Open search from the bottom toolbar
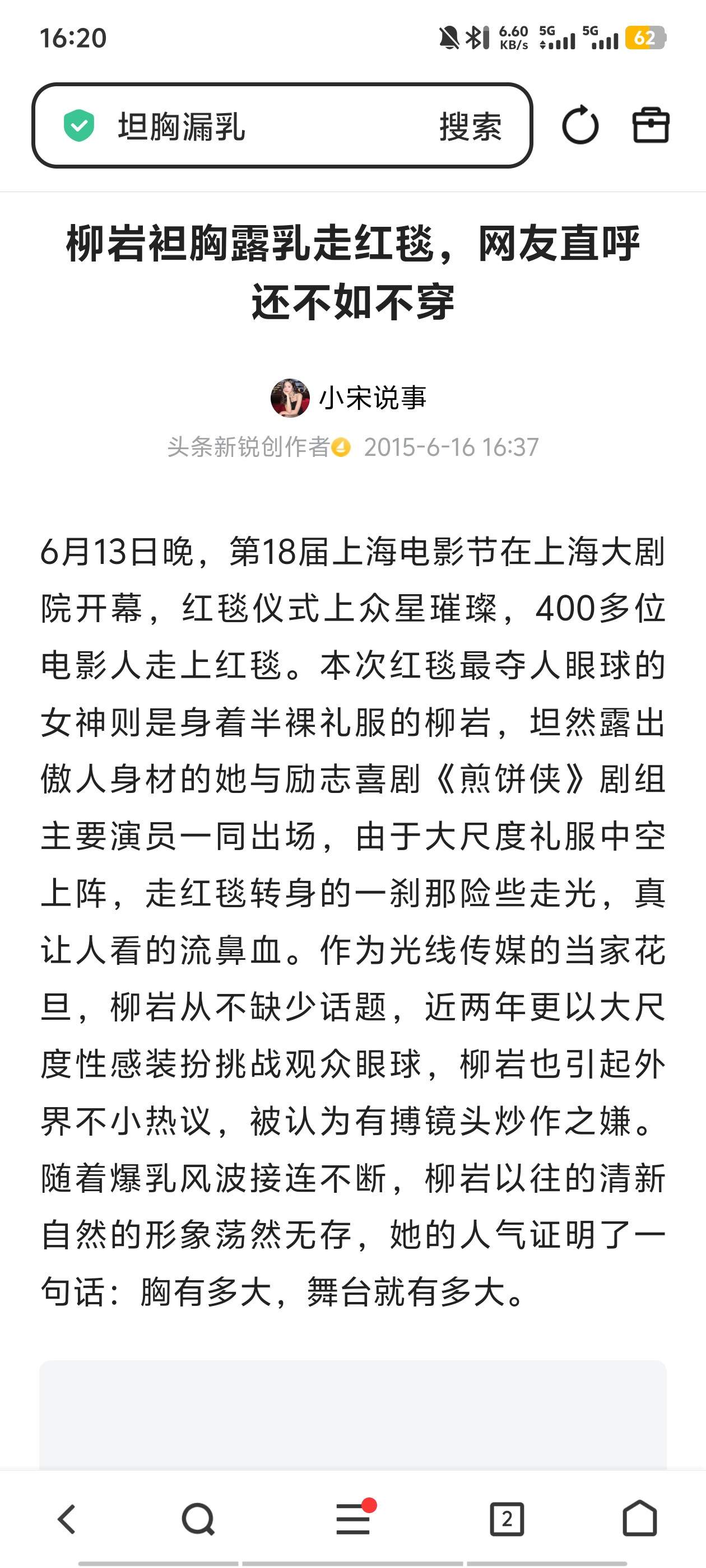Screen dimensions: 706x1568 coord(198,1519)
